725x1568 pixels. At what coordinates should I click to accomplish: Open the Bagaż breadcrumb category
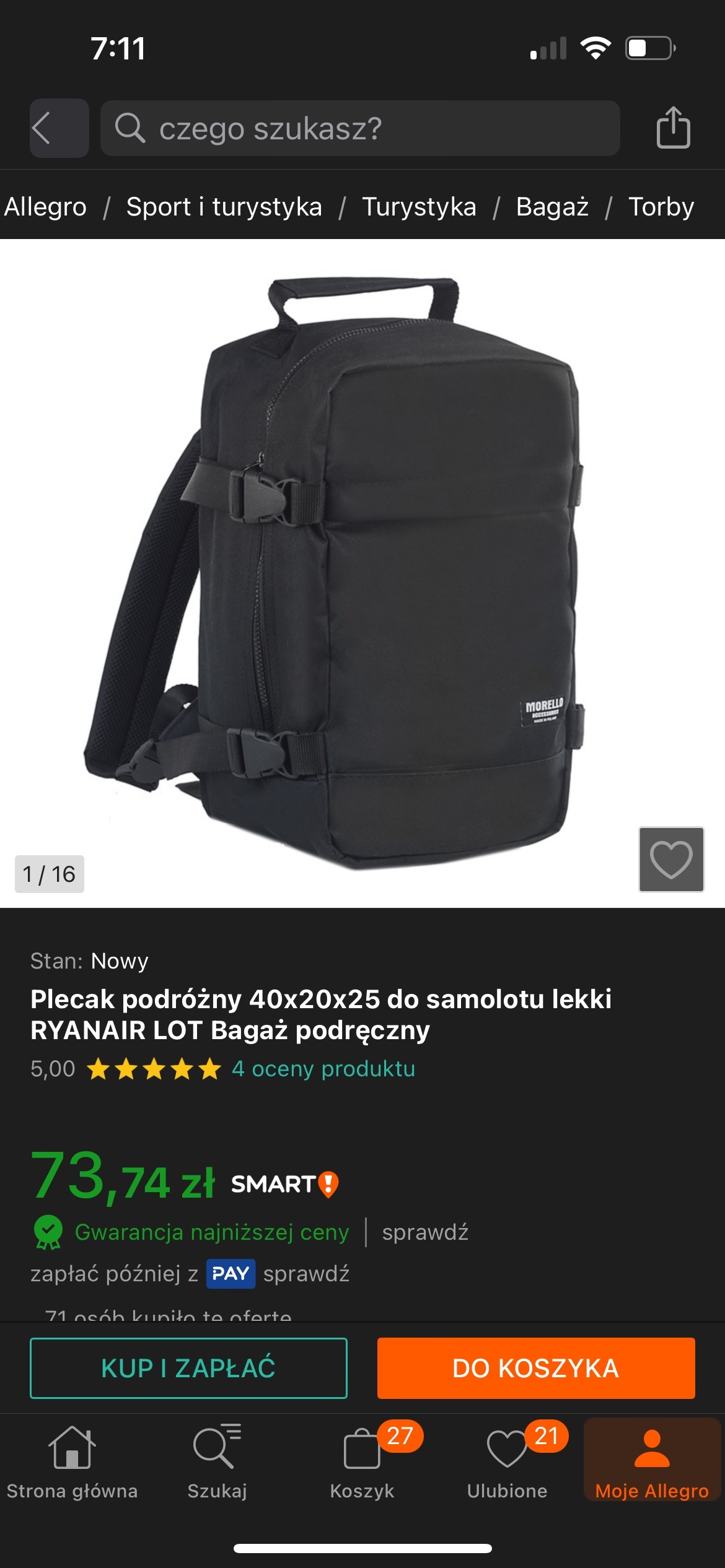[552, 207]
